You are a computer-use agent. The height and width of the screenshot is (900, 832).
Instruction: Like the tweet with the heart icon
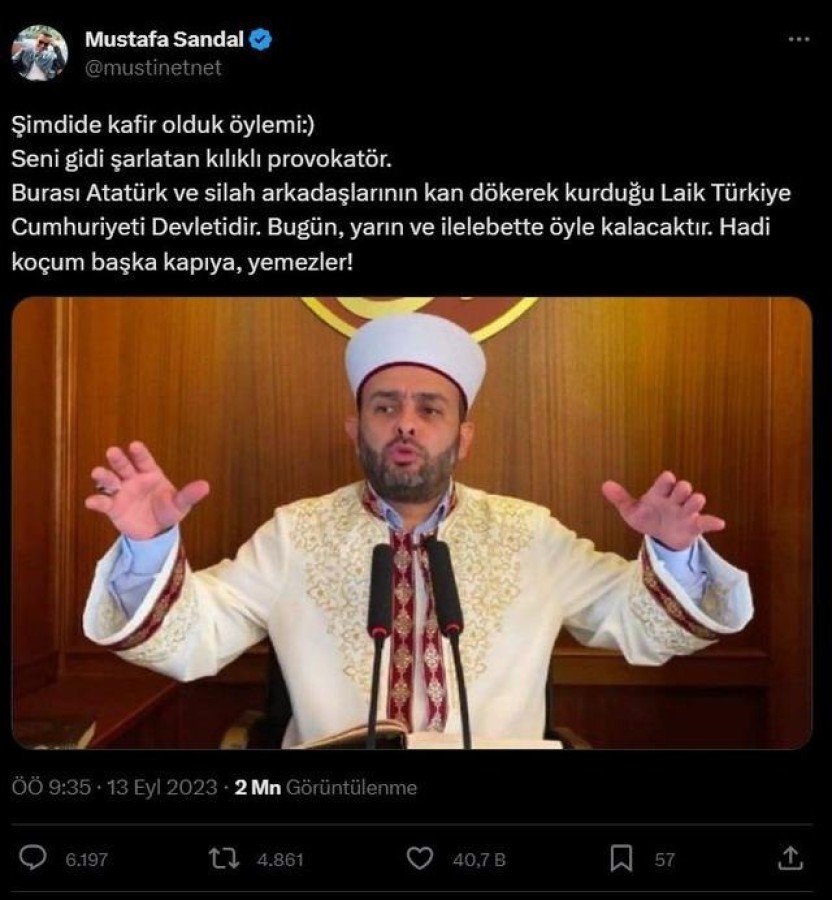(420, 858)
